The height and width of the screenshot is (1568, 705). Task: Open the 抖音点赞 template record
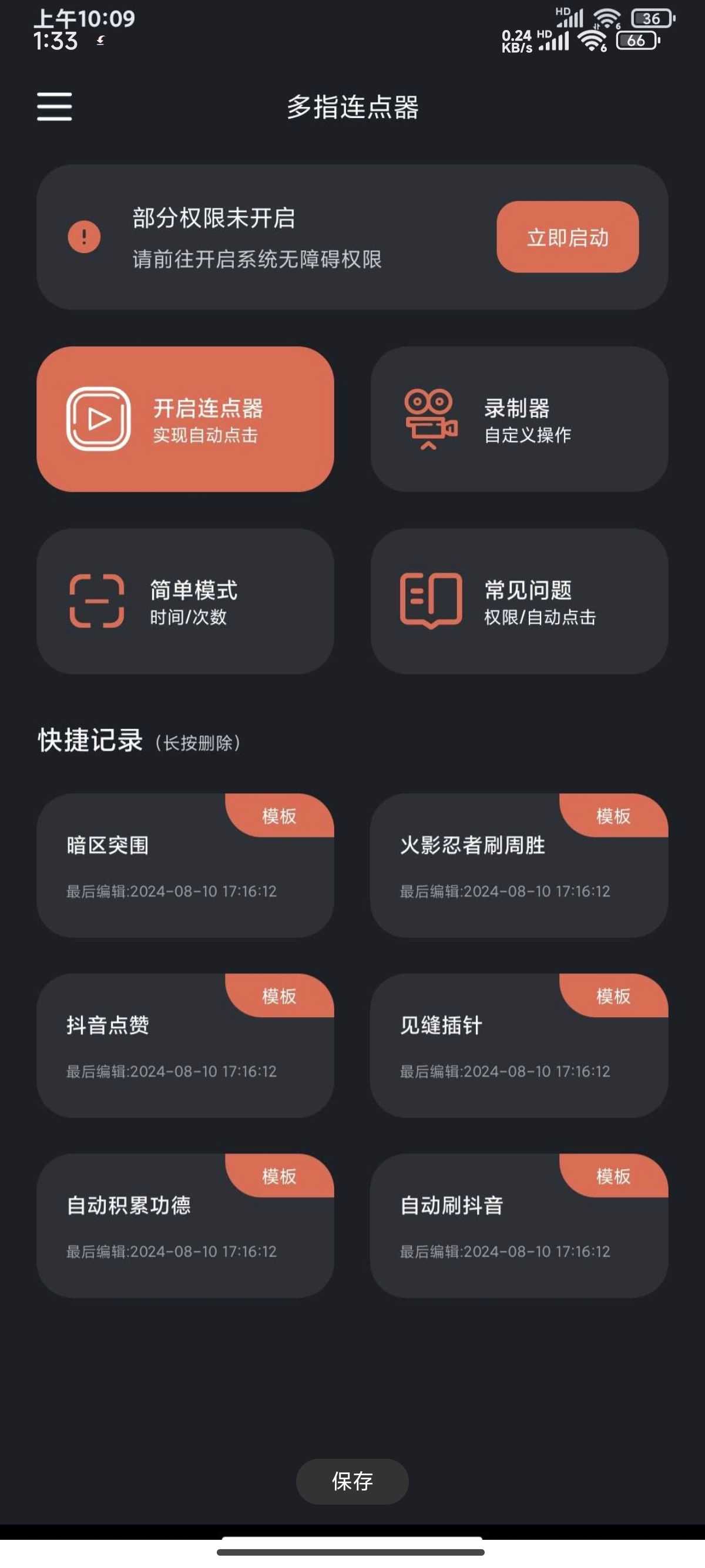point(185,1045)
